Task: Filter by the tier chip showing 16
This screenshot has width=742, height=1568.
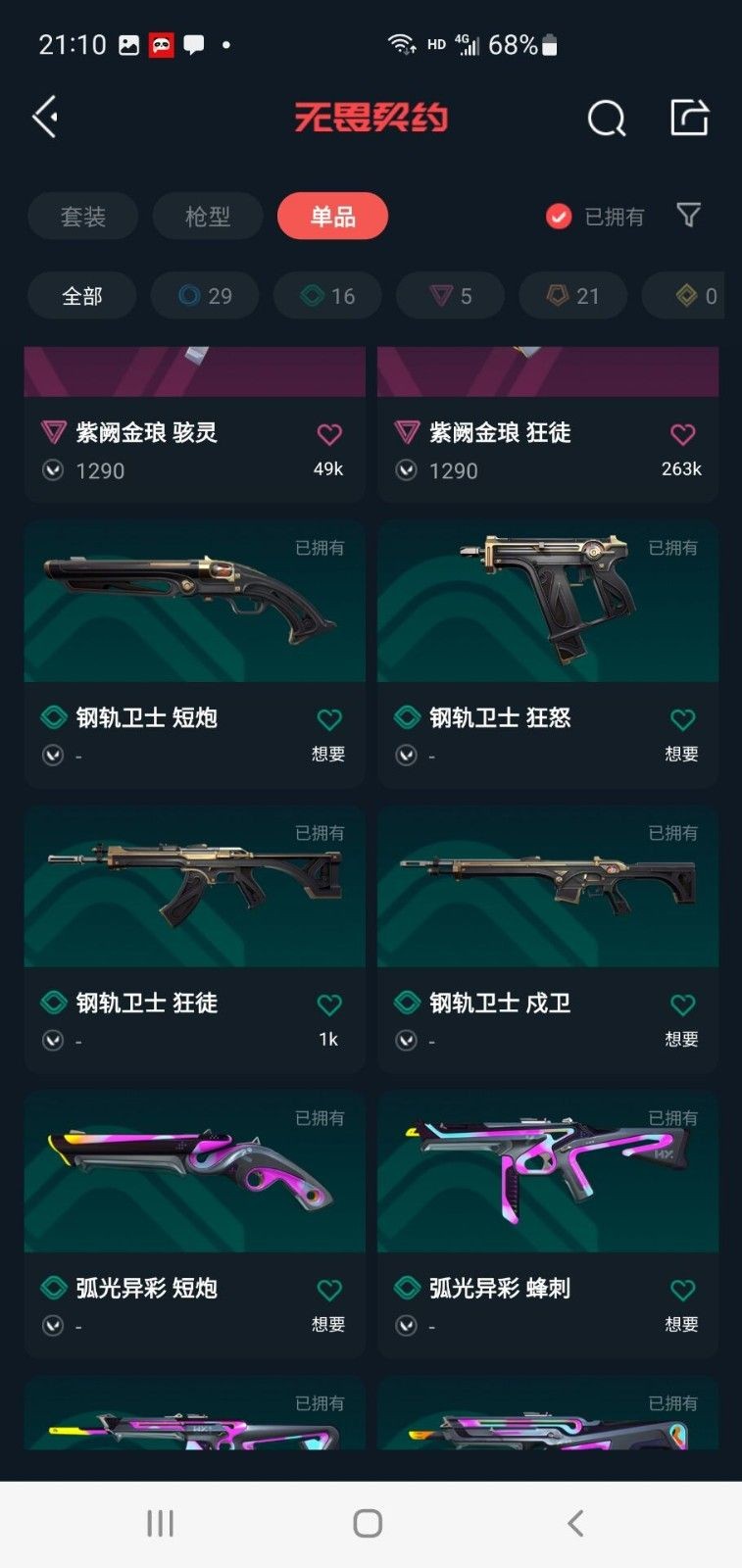Action: 327,296
